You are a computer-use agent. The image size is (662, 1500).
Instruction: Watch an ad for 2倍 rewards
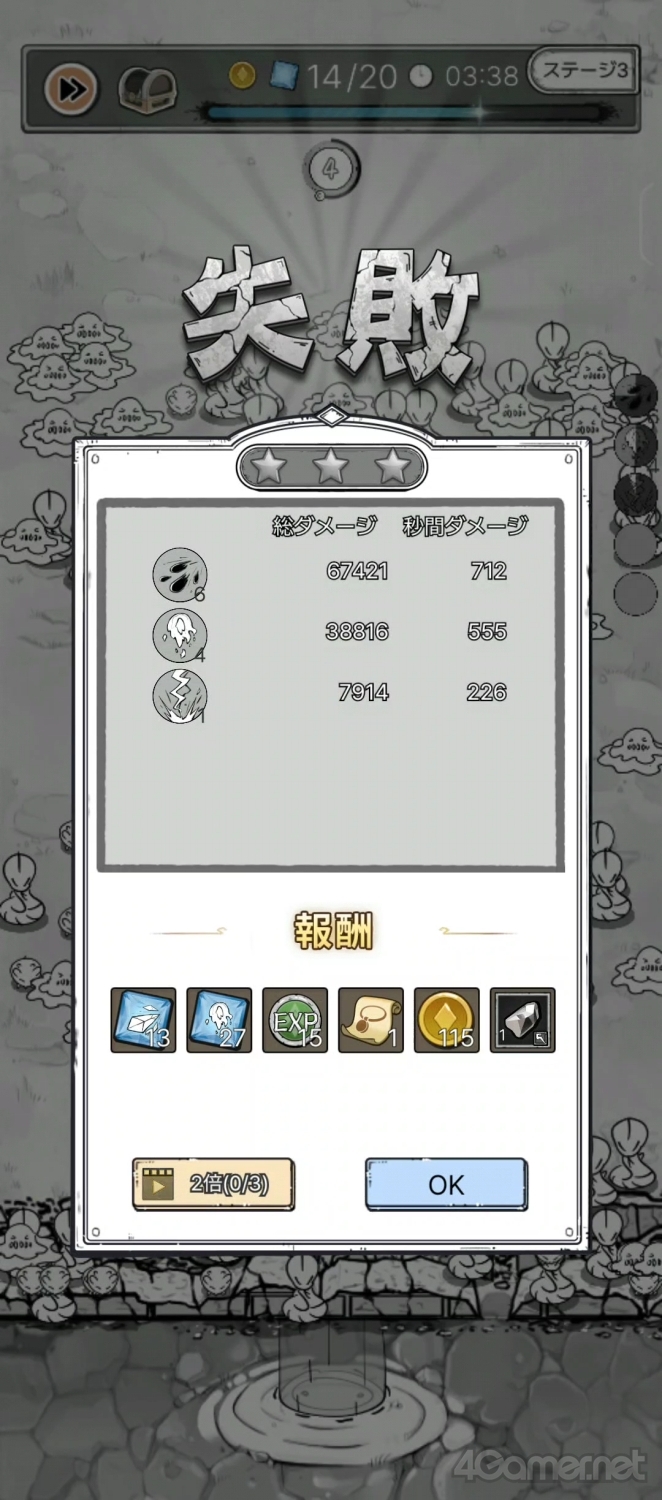[213, 1184]
